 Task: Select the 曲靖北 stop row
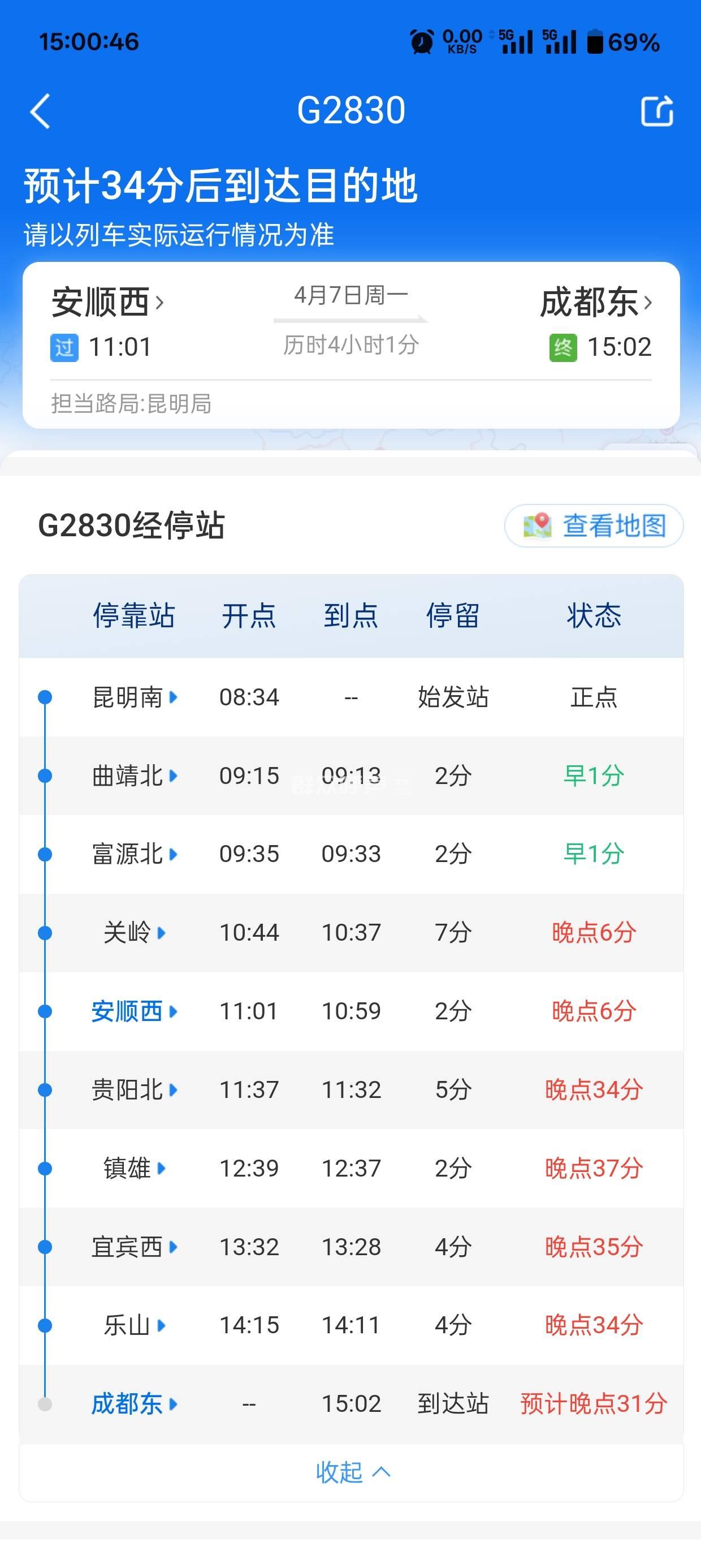pos(134,776)
